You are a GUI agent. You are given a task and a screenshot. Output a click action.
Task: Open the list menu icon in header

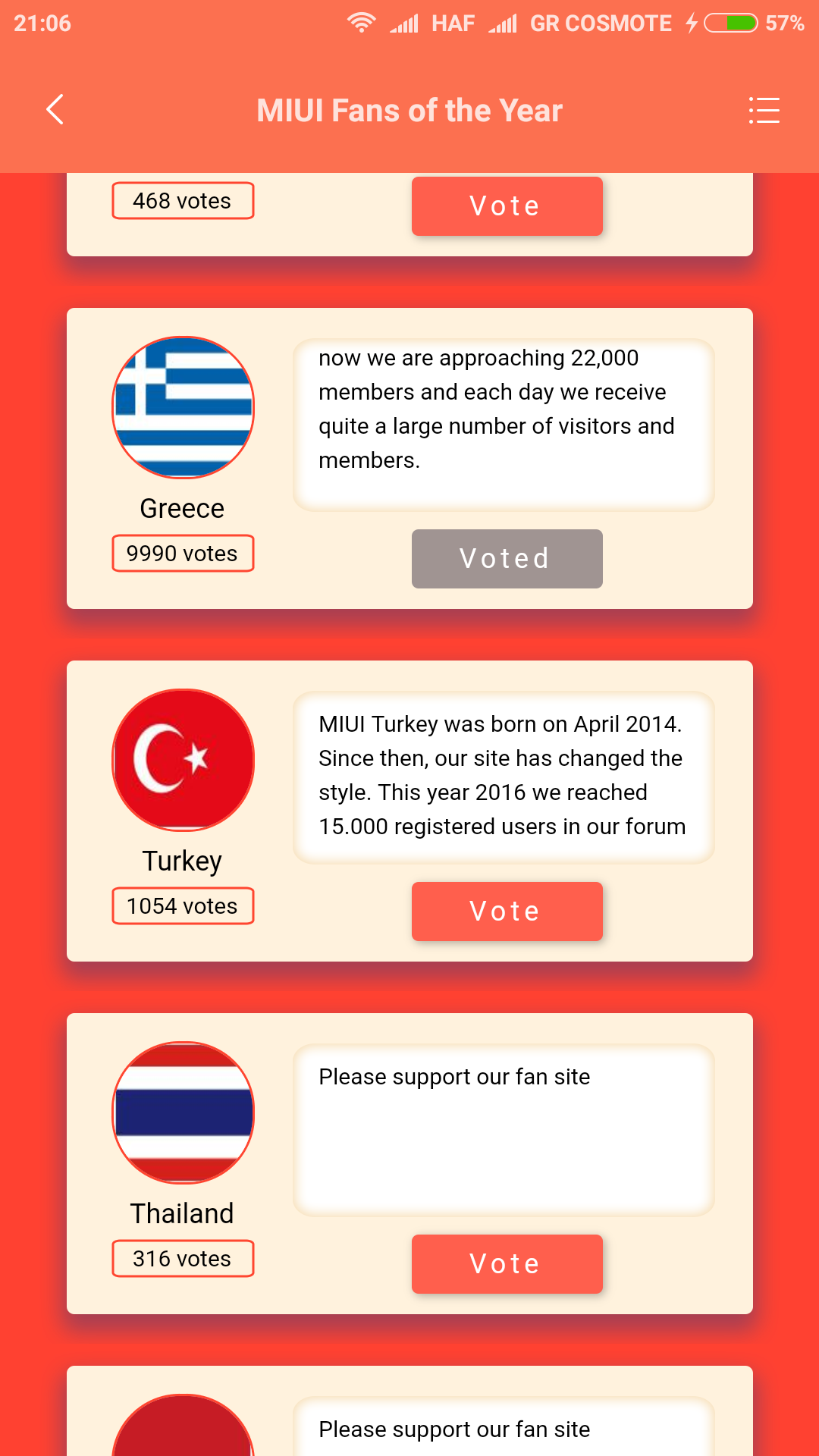[764, 110]
